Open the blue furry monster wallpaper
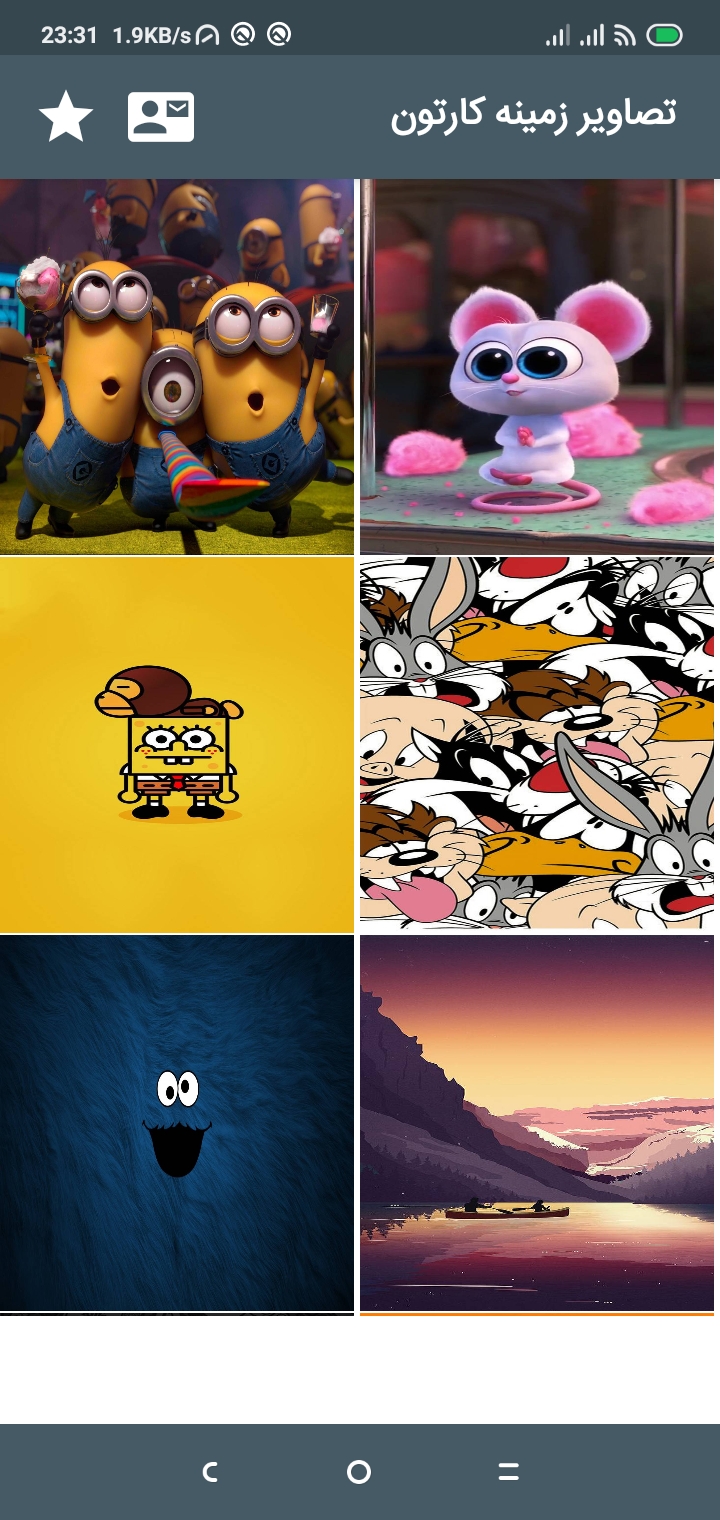The width and height of the screenshot is (720, 1520). pyautogui.click(x=177, y=1122)
